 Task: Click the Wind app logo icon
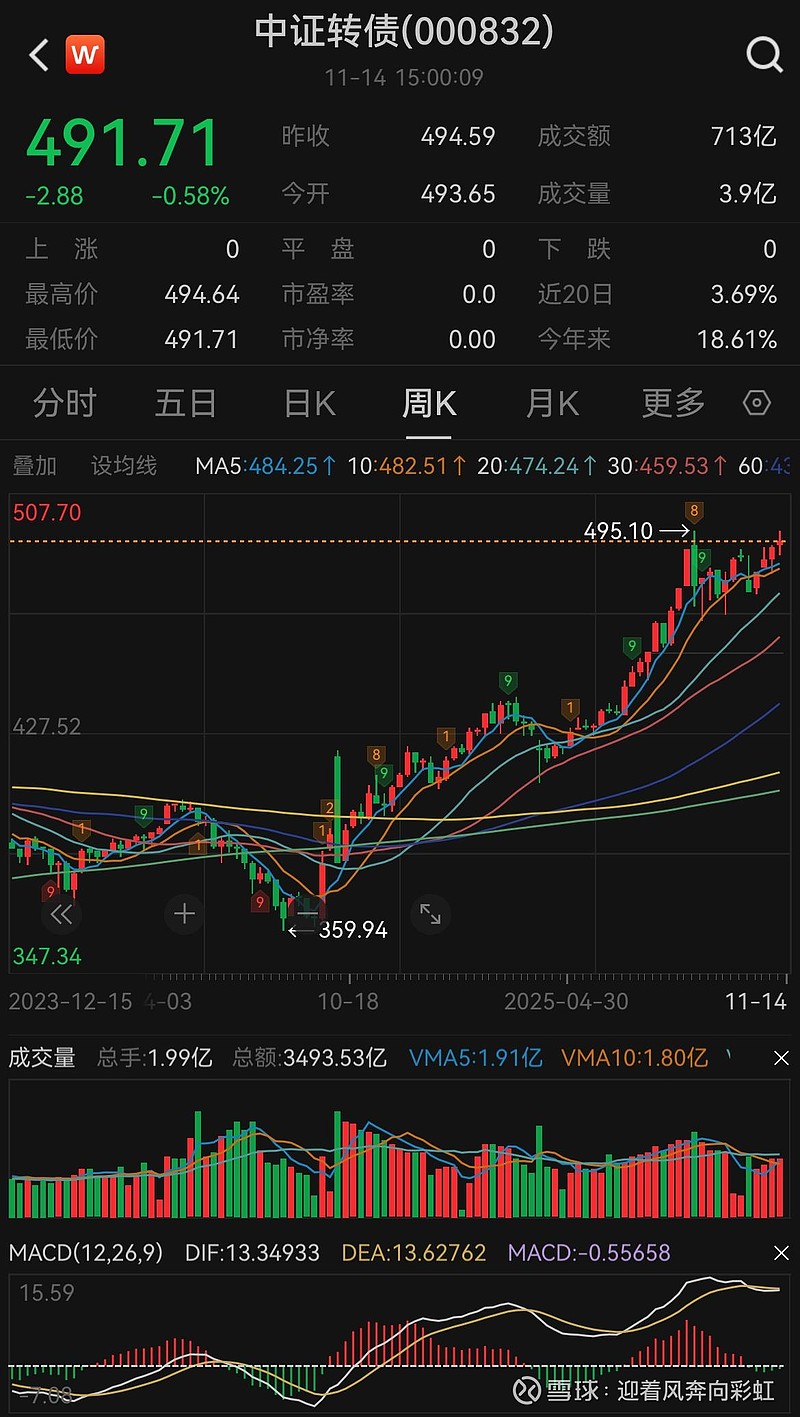[85, 55]
